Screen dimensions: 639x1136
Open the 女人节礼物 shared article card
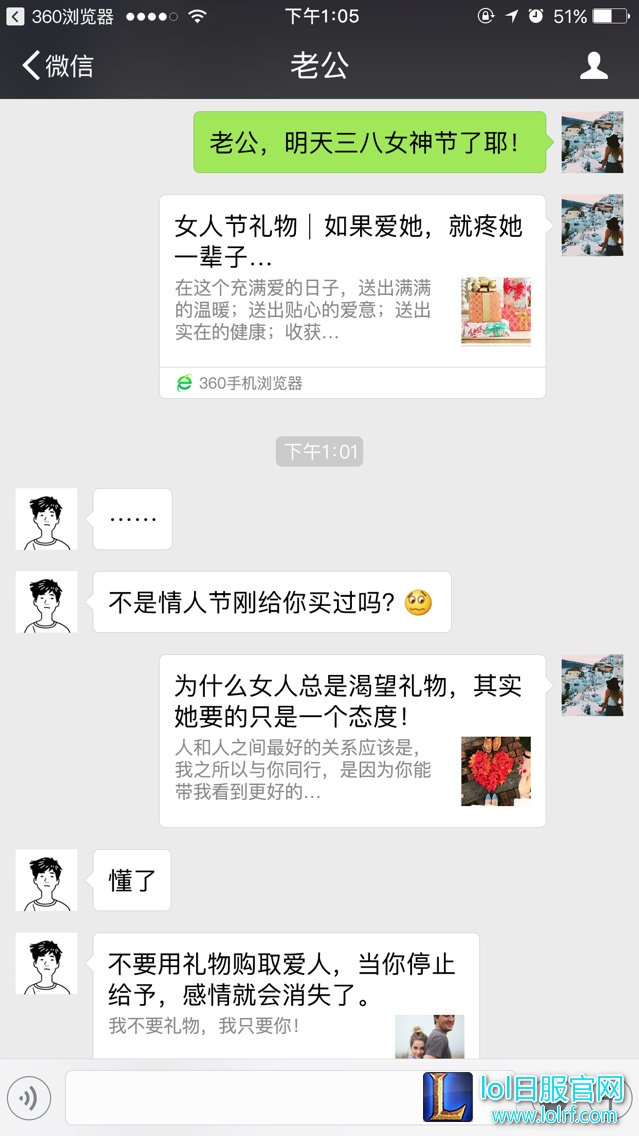click(352, 296)
